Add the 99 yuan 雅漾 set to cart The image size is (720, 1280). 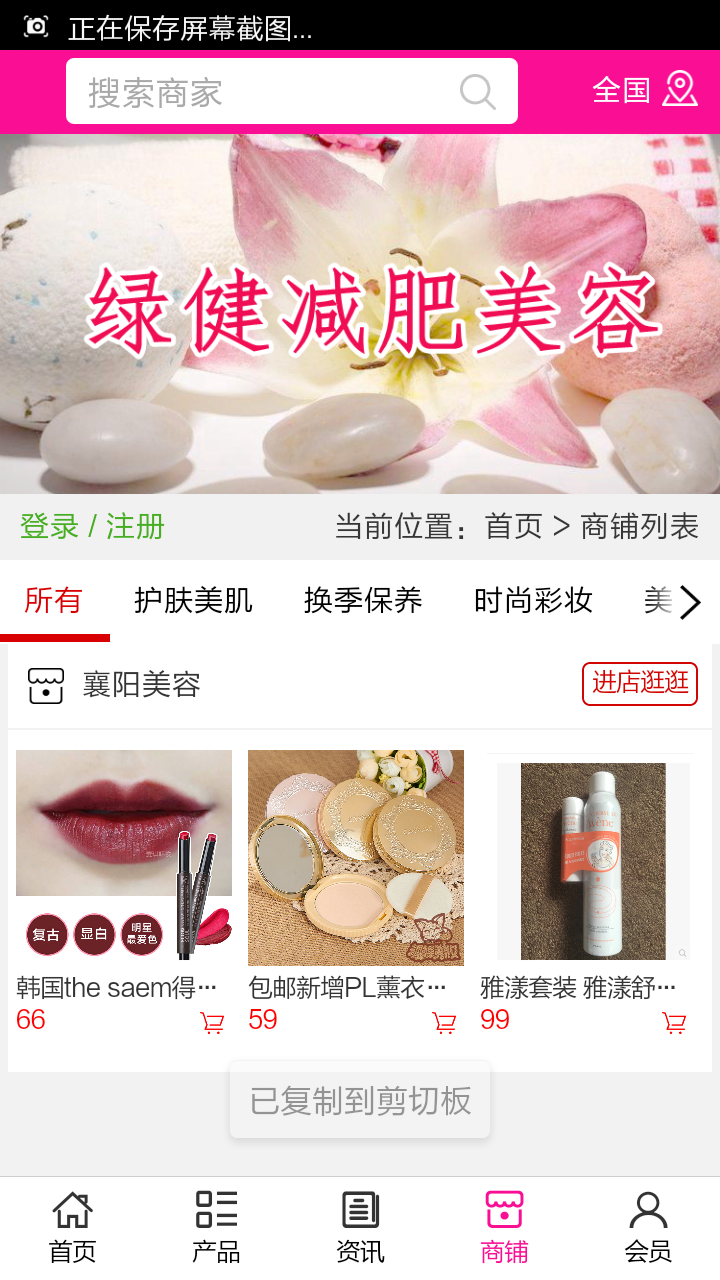point(675,1023)
